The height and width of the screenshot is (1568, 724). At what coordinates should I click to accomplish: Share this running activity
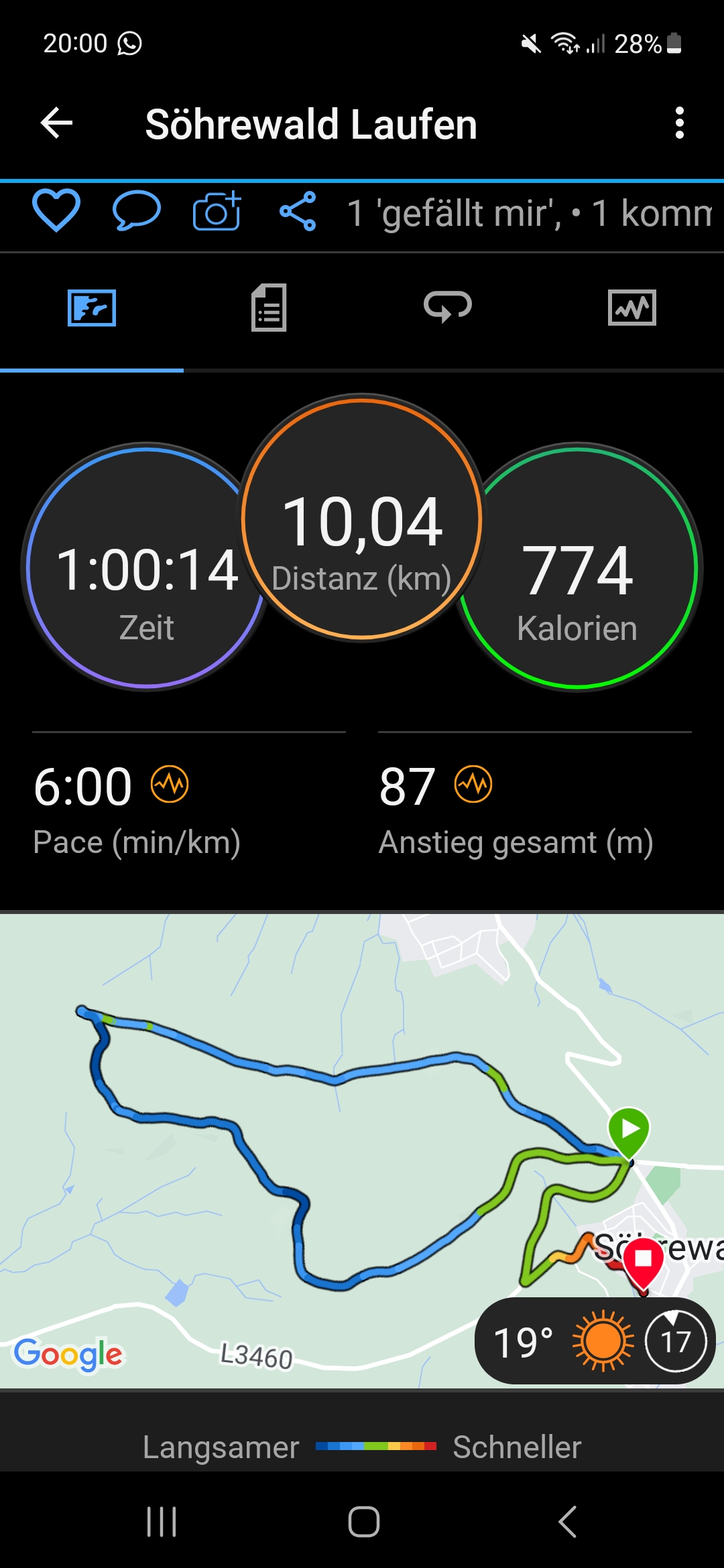click(298, 212)
